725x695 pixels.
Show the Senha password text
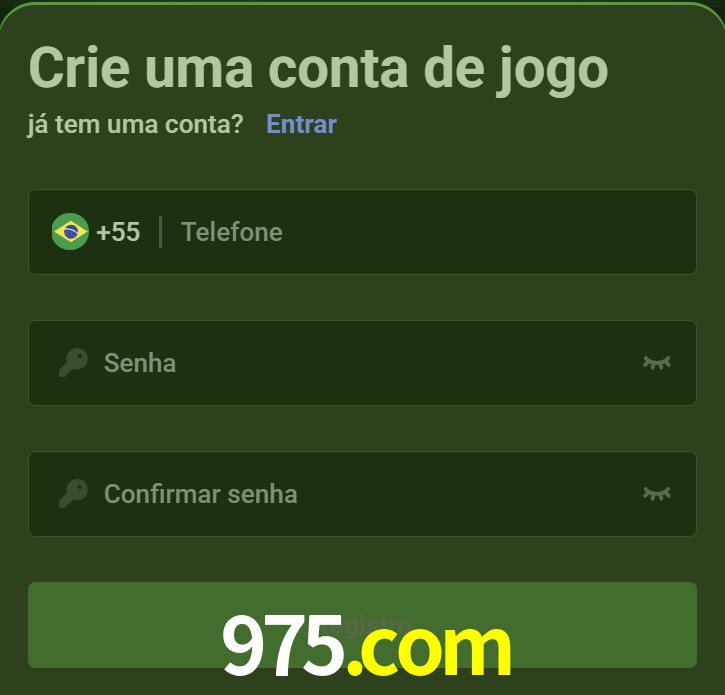(x=656, y=363)
